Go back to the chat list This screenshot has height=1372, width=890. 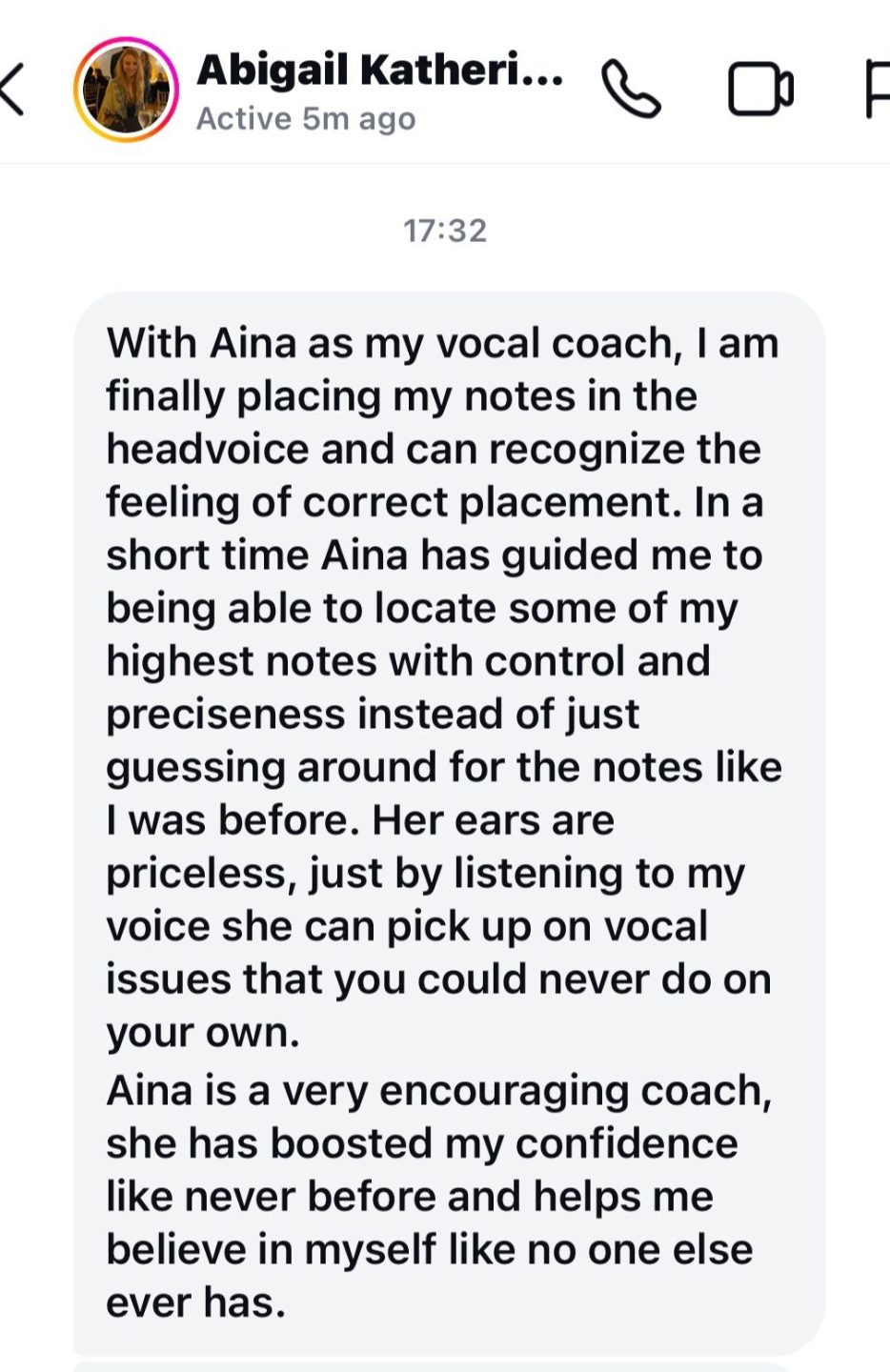click(x=12, y=90)
